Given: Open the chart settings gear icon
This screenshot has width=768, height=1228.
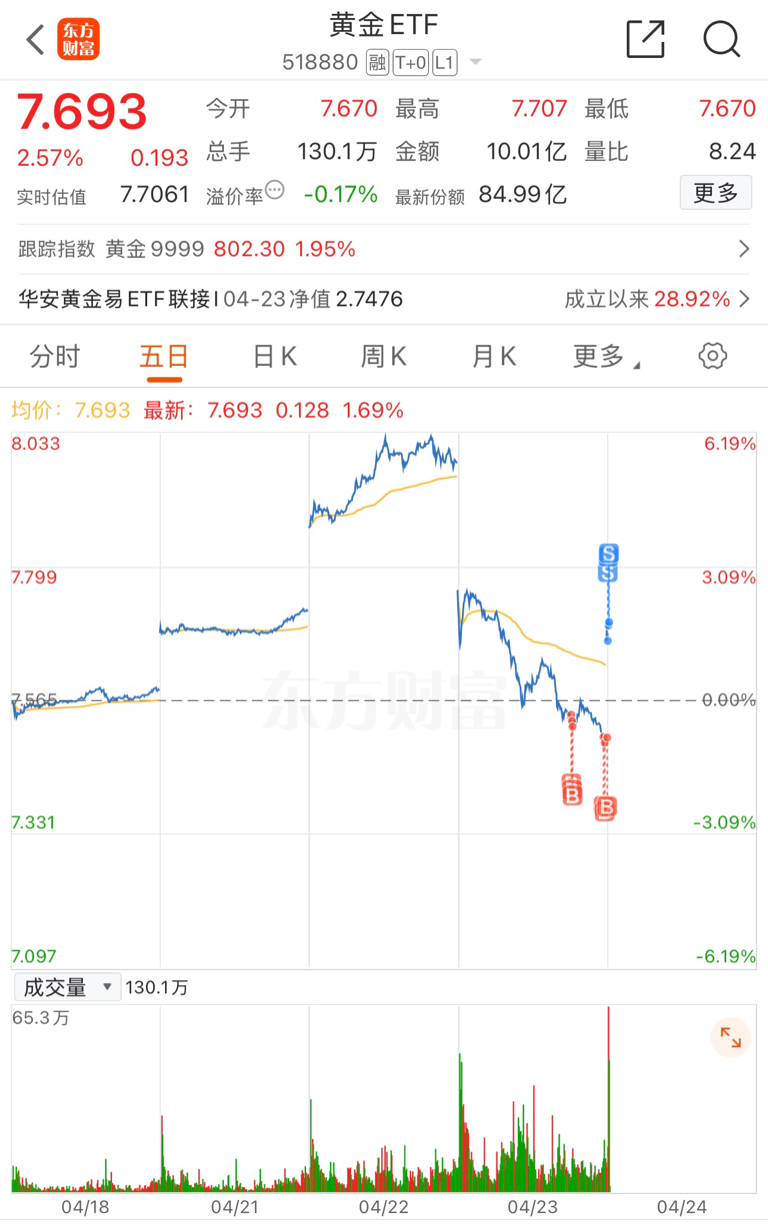Looking at the screenshot, I should 711,356.
